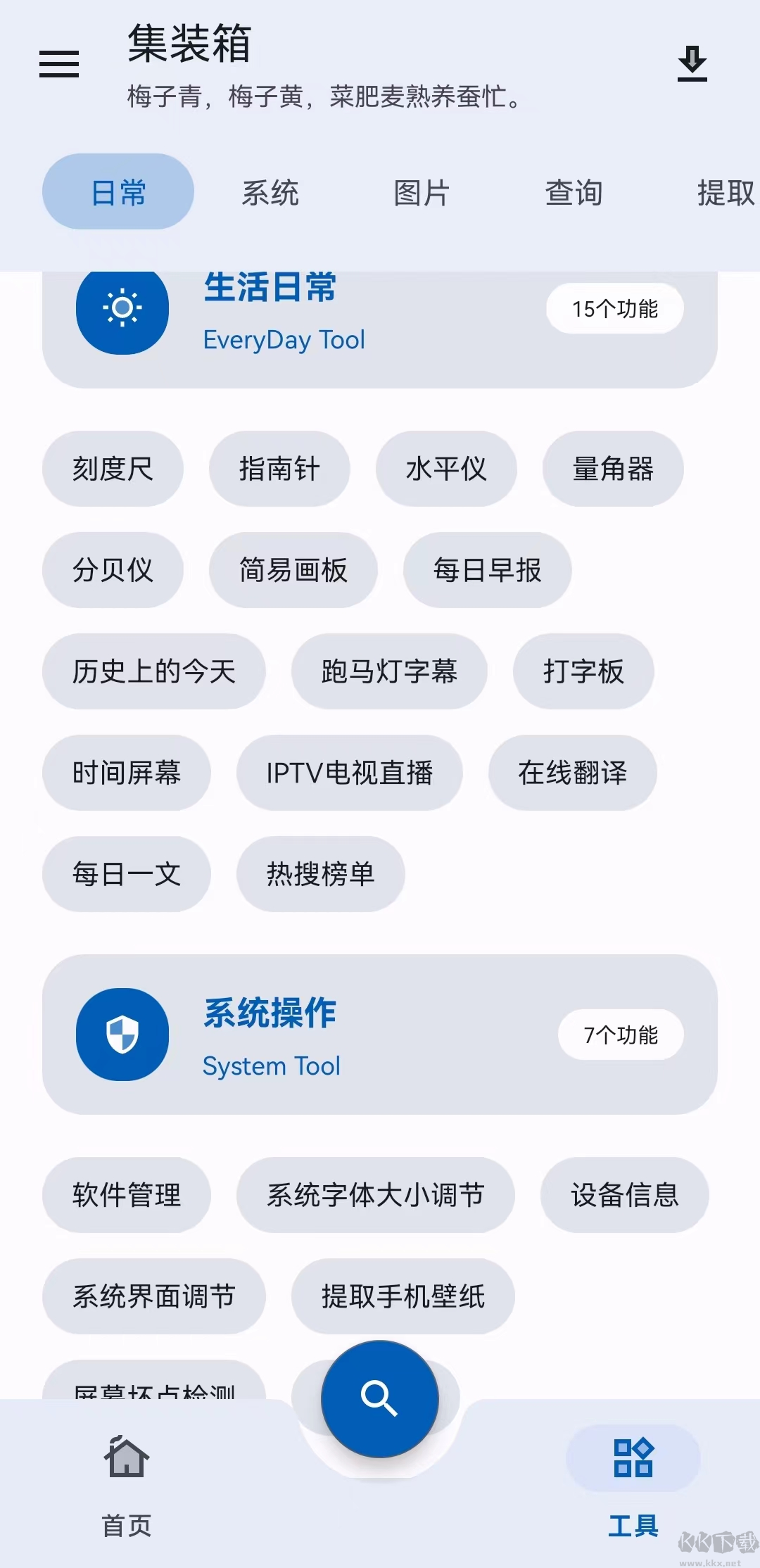The width and height of the screenshot is (760, 1568).
Task: Open the 指南针 compass tool
Action: point(279,469)
